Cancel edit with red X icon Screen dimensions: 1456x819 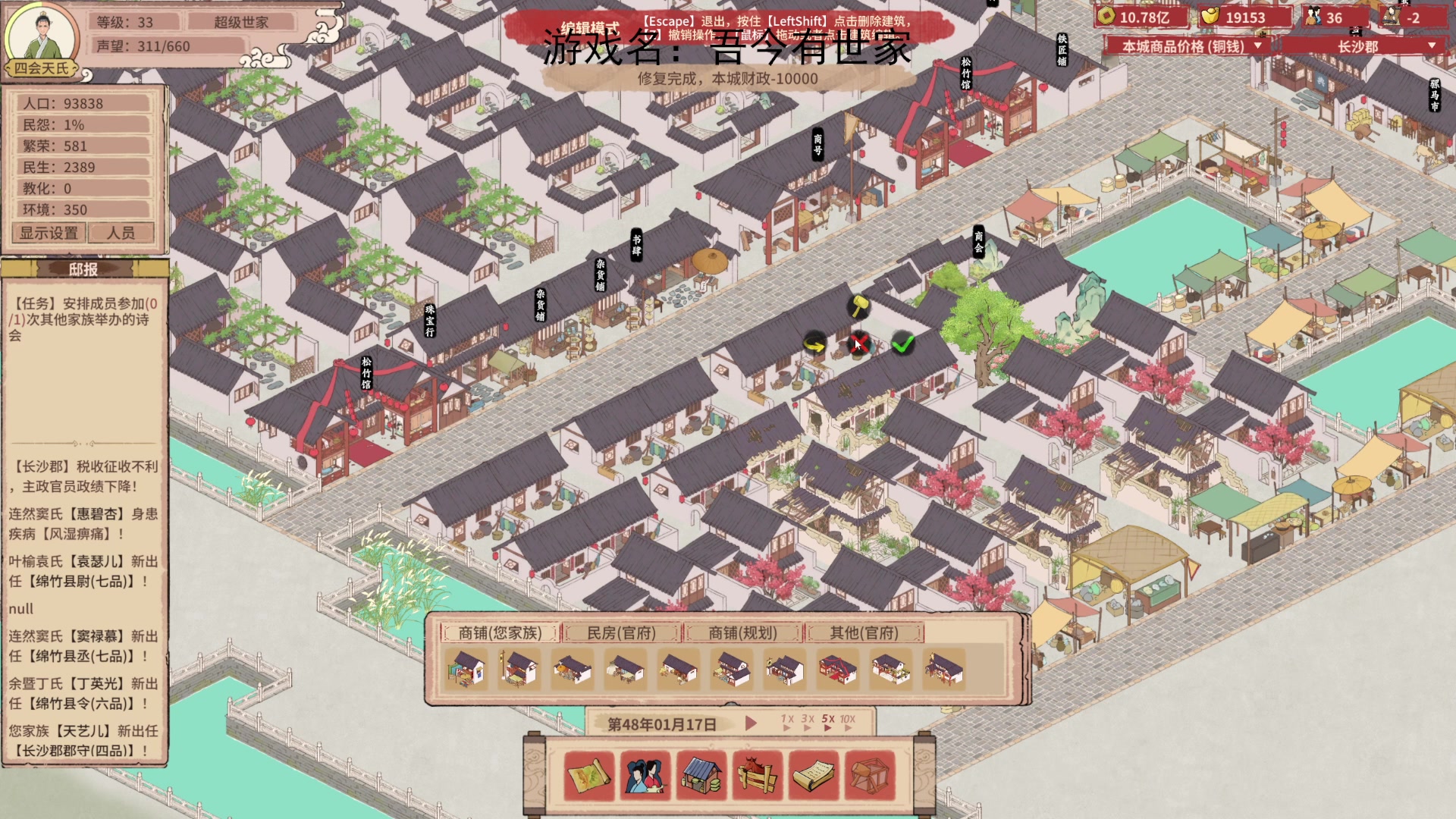tap(858, 344)
